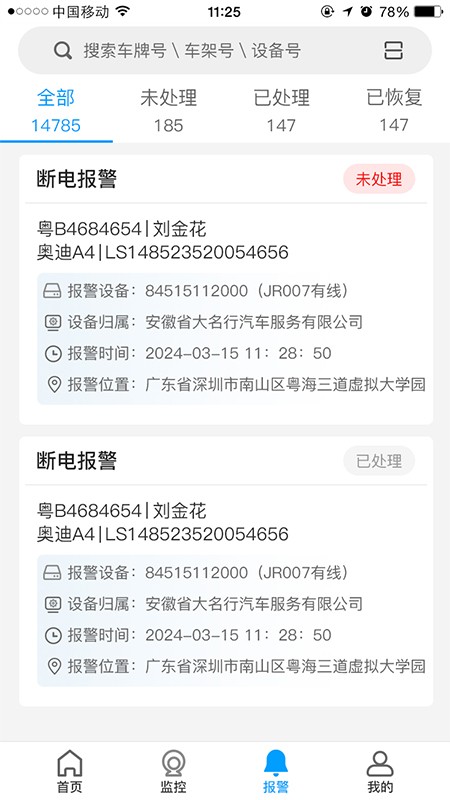Open the 断电报警 card marked 未处理

(226, 289)
